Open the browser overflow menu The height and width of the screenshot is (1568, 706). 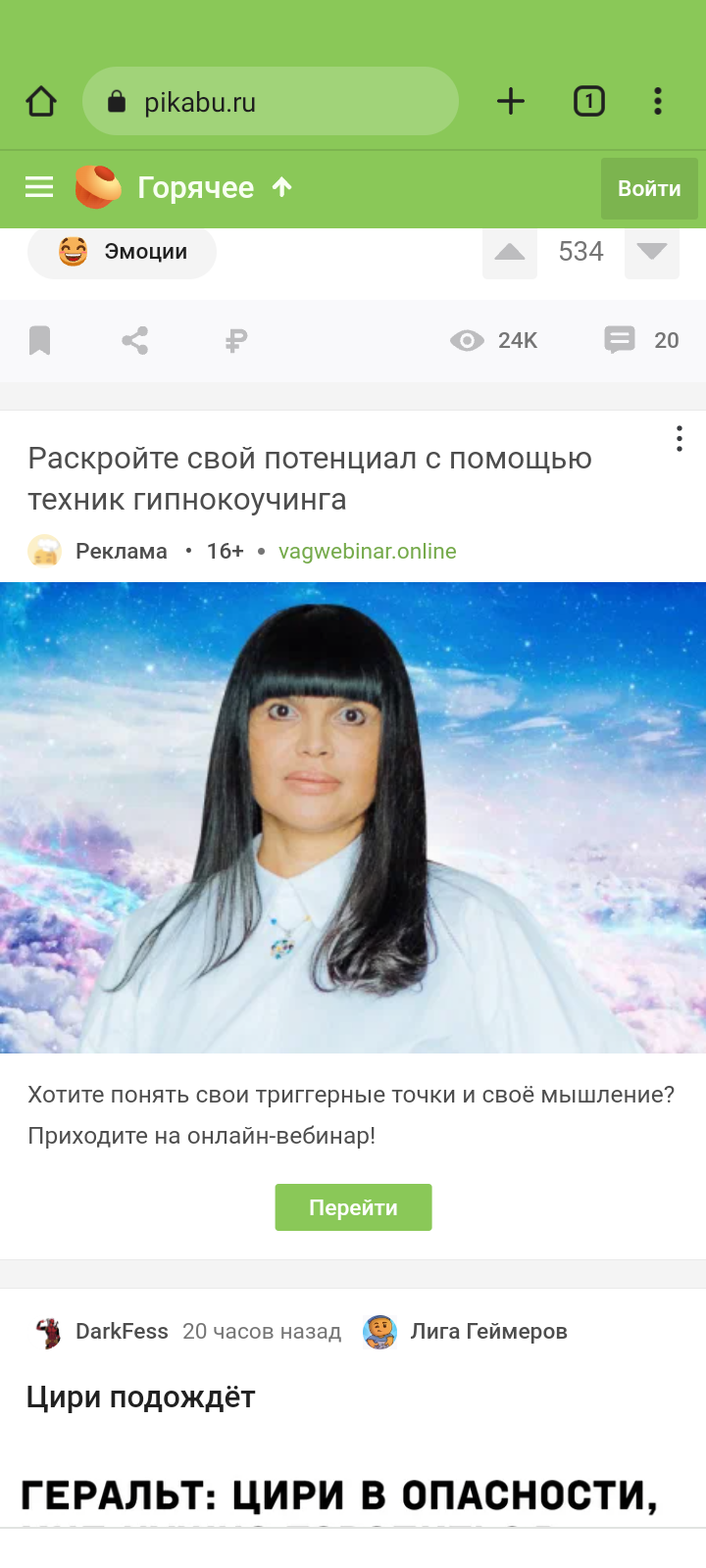[x=658, y=101]
